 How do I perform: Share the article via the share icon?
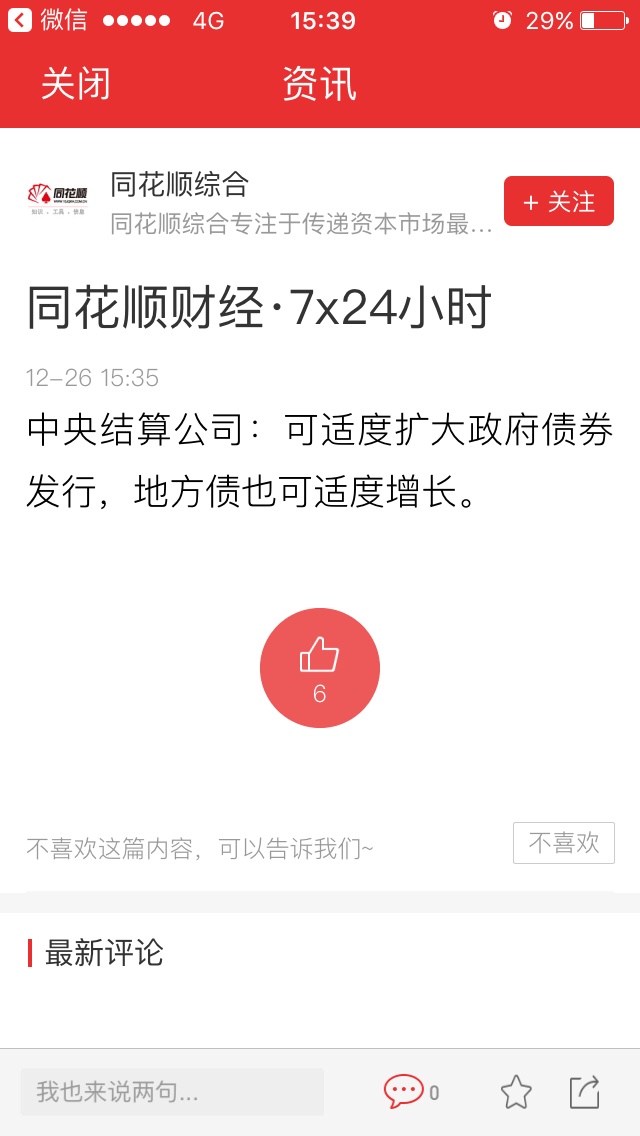point(585,1092)
